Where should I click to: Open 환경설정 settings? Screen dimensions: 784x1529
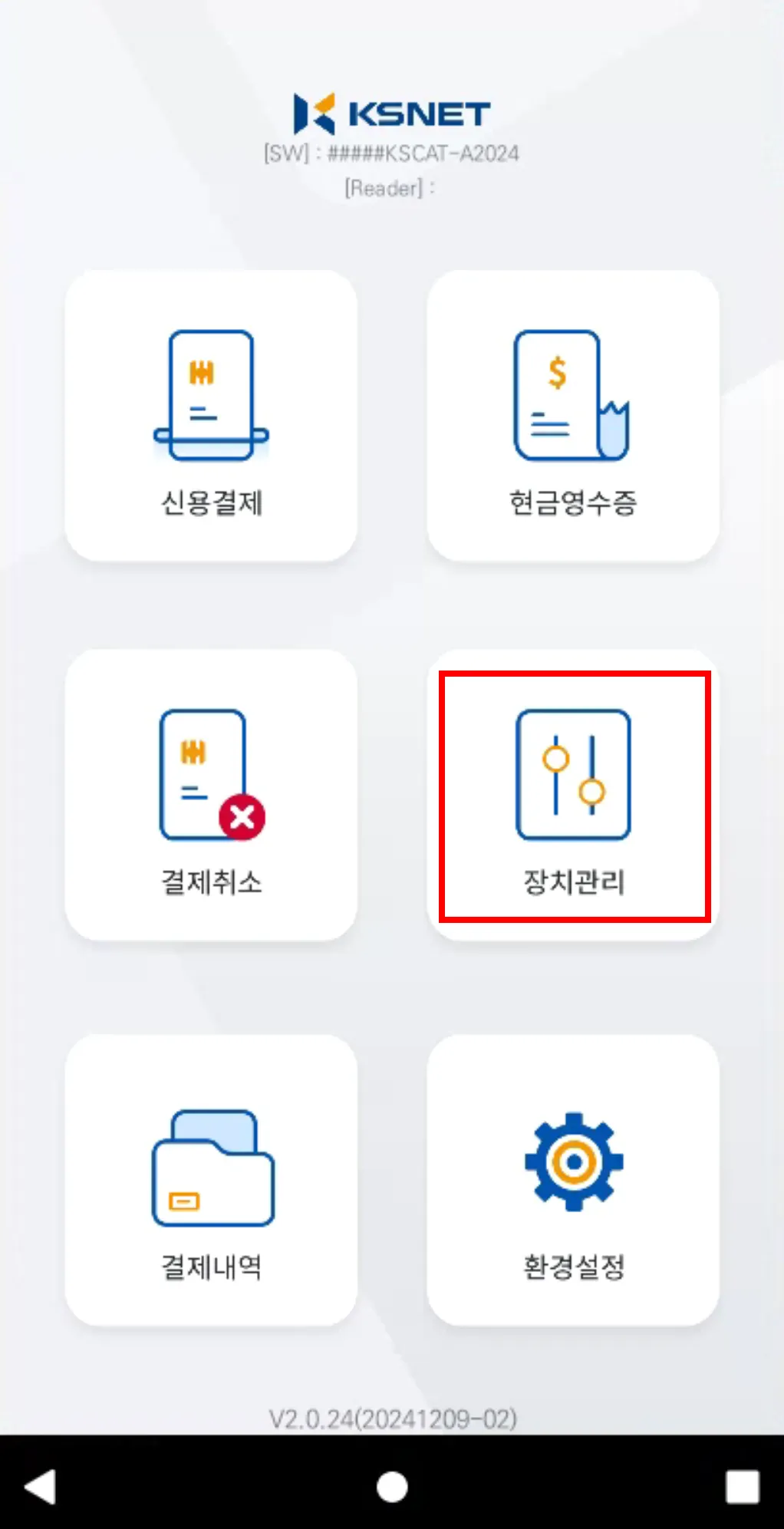(573, 1181)
